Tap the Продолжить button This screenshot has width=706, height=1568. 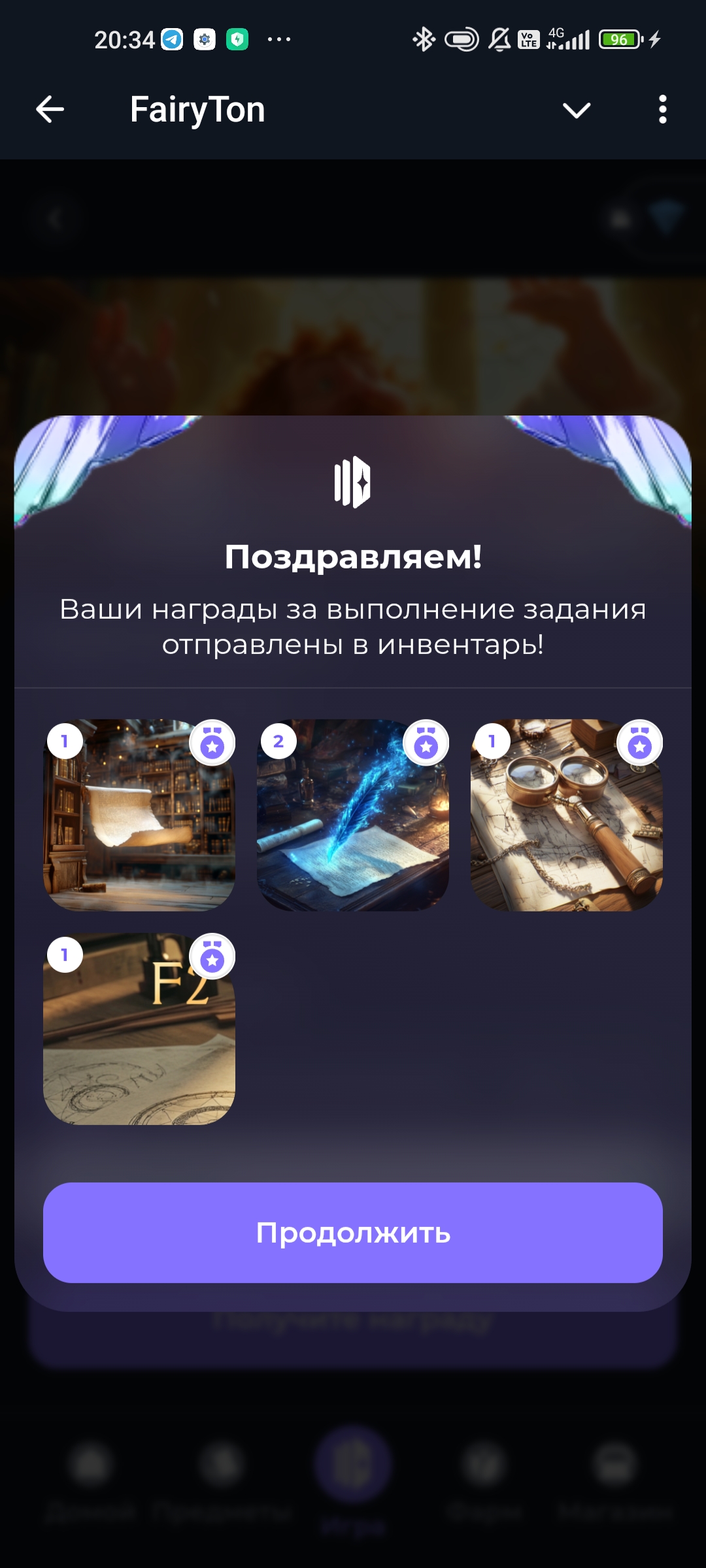click(353, 1232)
